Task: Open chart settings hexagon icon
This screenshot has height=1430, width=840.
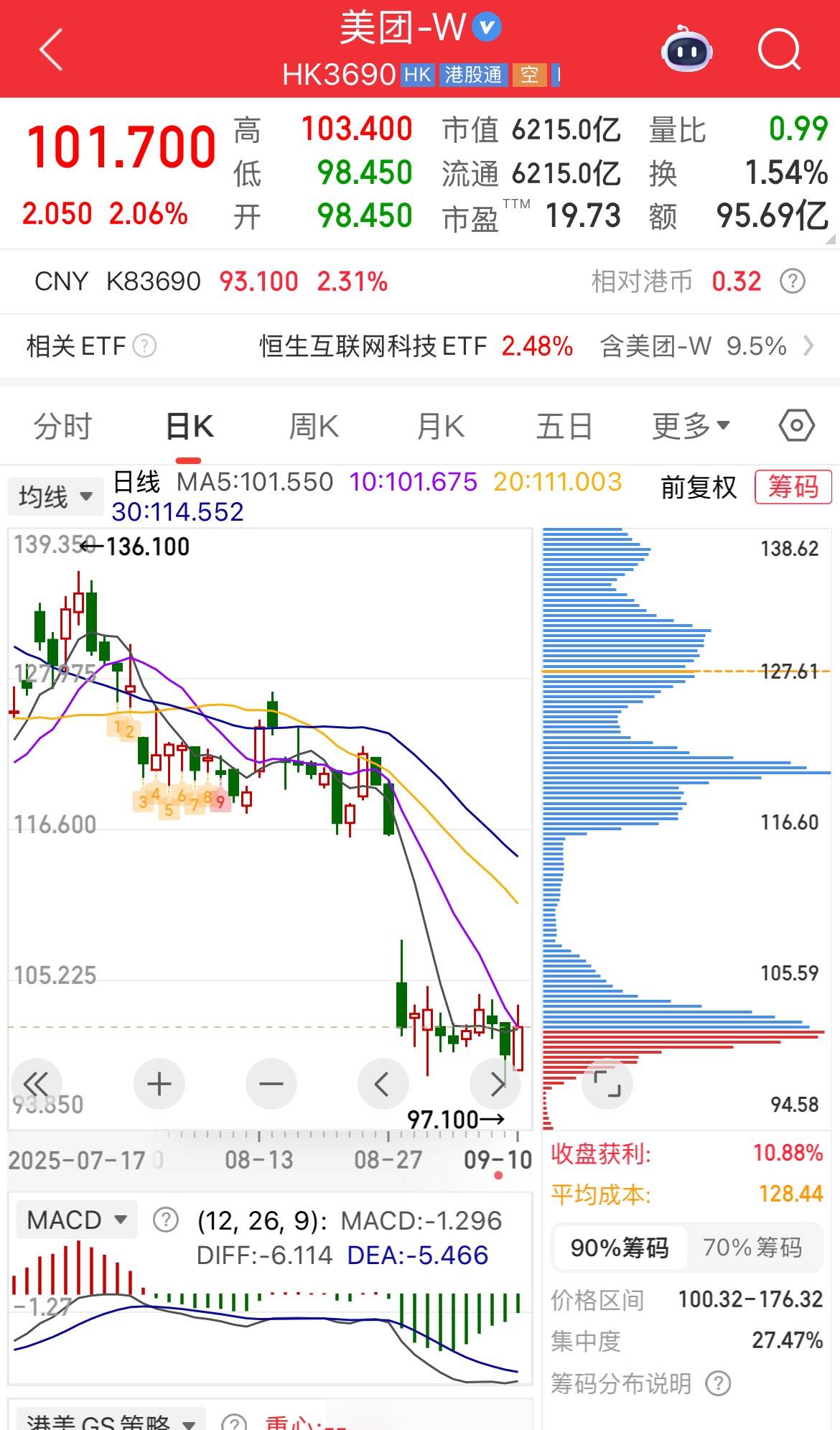Action: click(796, 426)
